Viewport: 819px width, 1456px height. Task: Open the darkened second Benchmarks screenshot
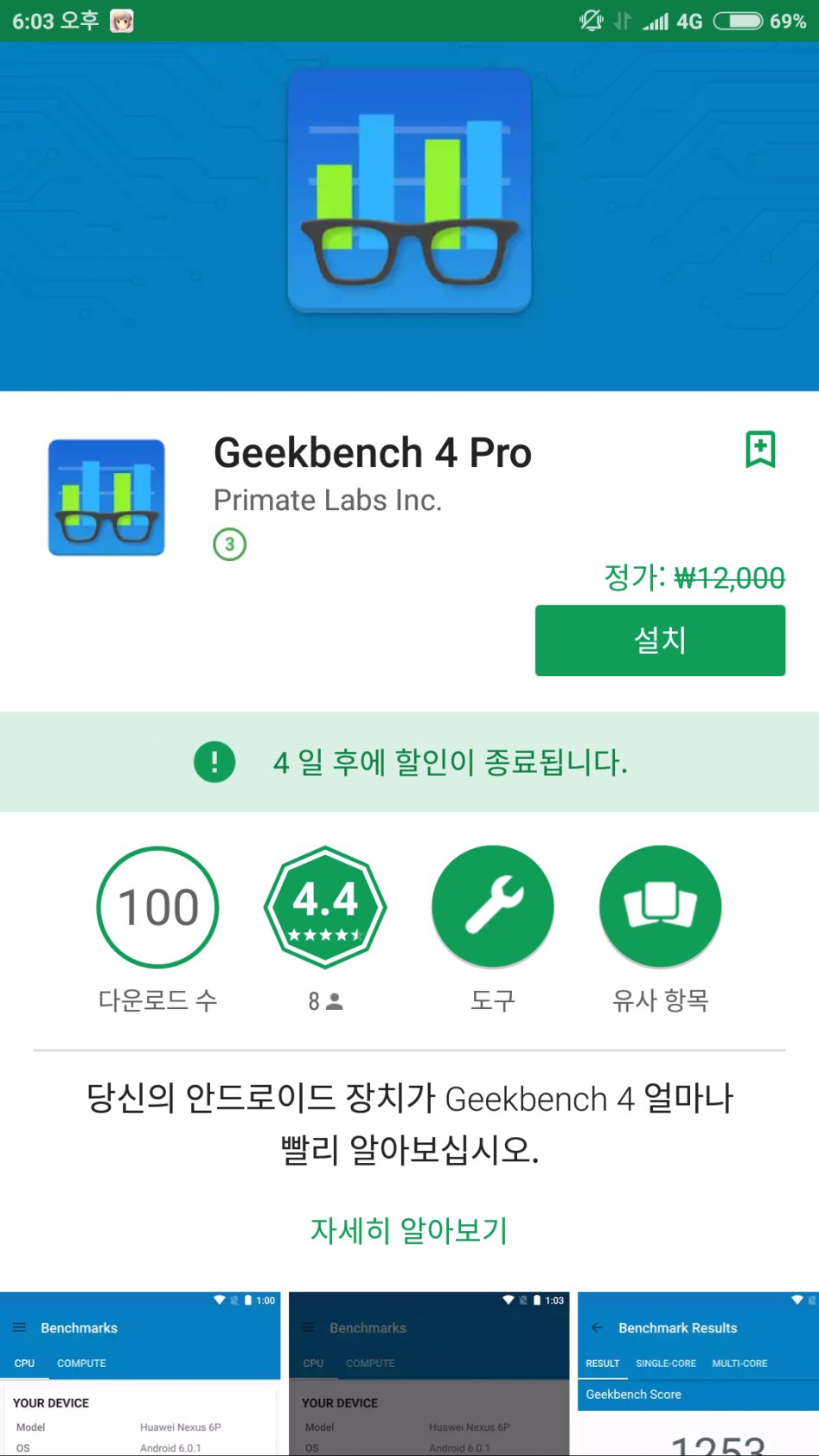point(429,1375)
